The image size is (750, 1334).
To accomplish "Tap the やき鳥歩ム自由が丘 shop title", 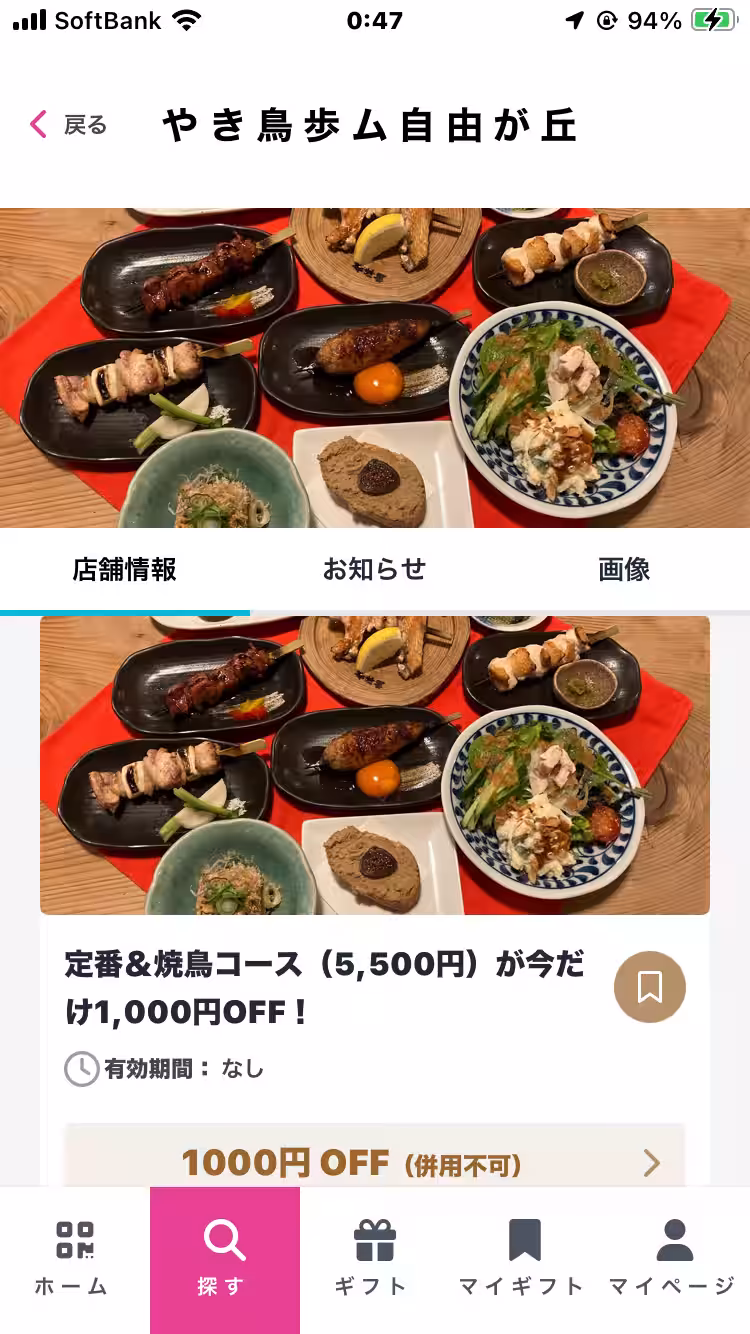I will [368, 124].
